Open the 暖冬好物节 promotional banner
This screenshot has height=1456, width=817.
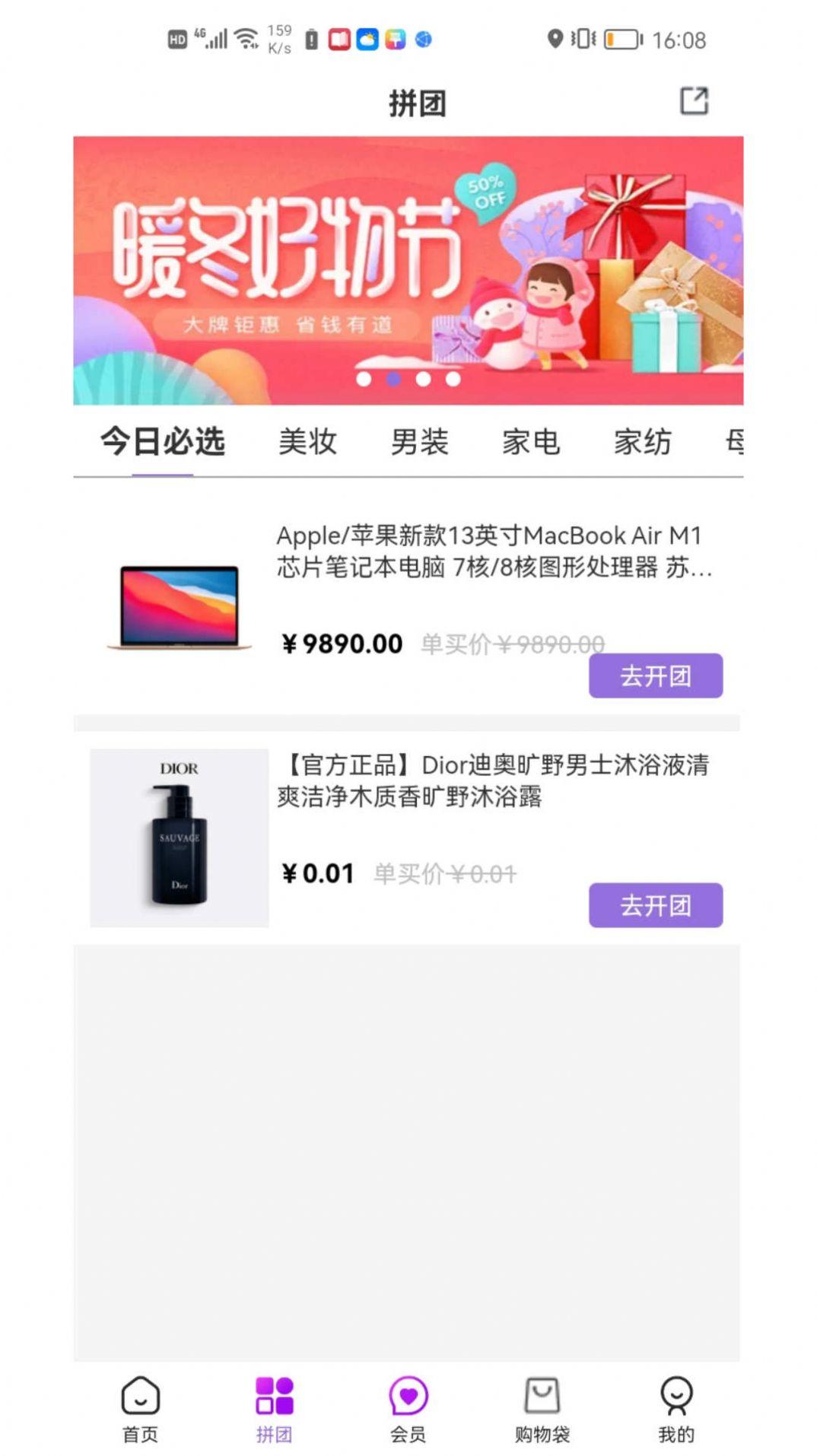click(408, 270)
